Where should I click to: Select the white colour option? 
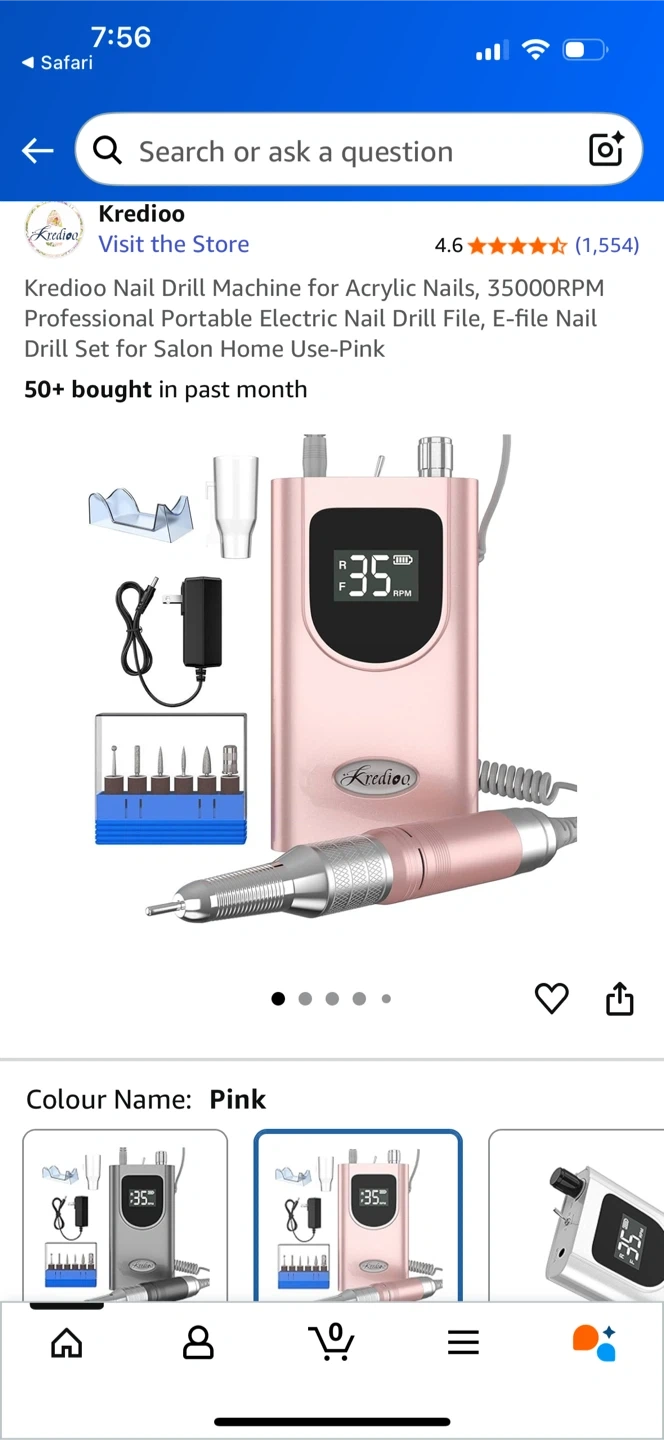coord(580,1215)
